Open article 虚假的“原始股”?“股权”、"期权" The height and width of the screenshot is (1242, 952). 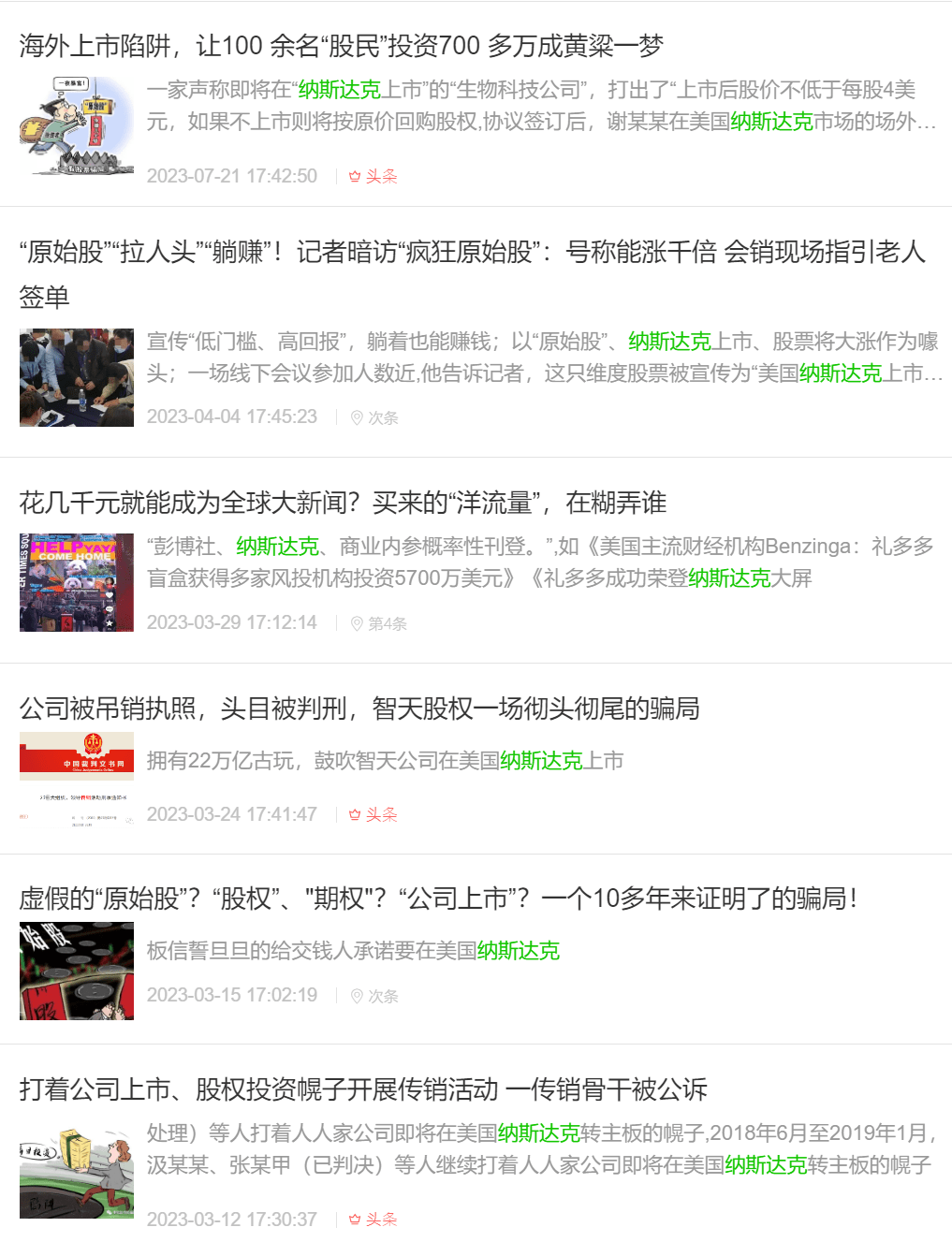438,899
